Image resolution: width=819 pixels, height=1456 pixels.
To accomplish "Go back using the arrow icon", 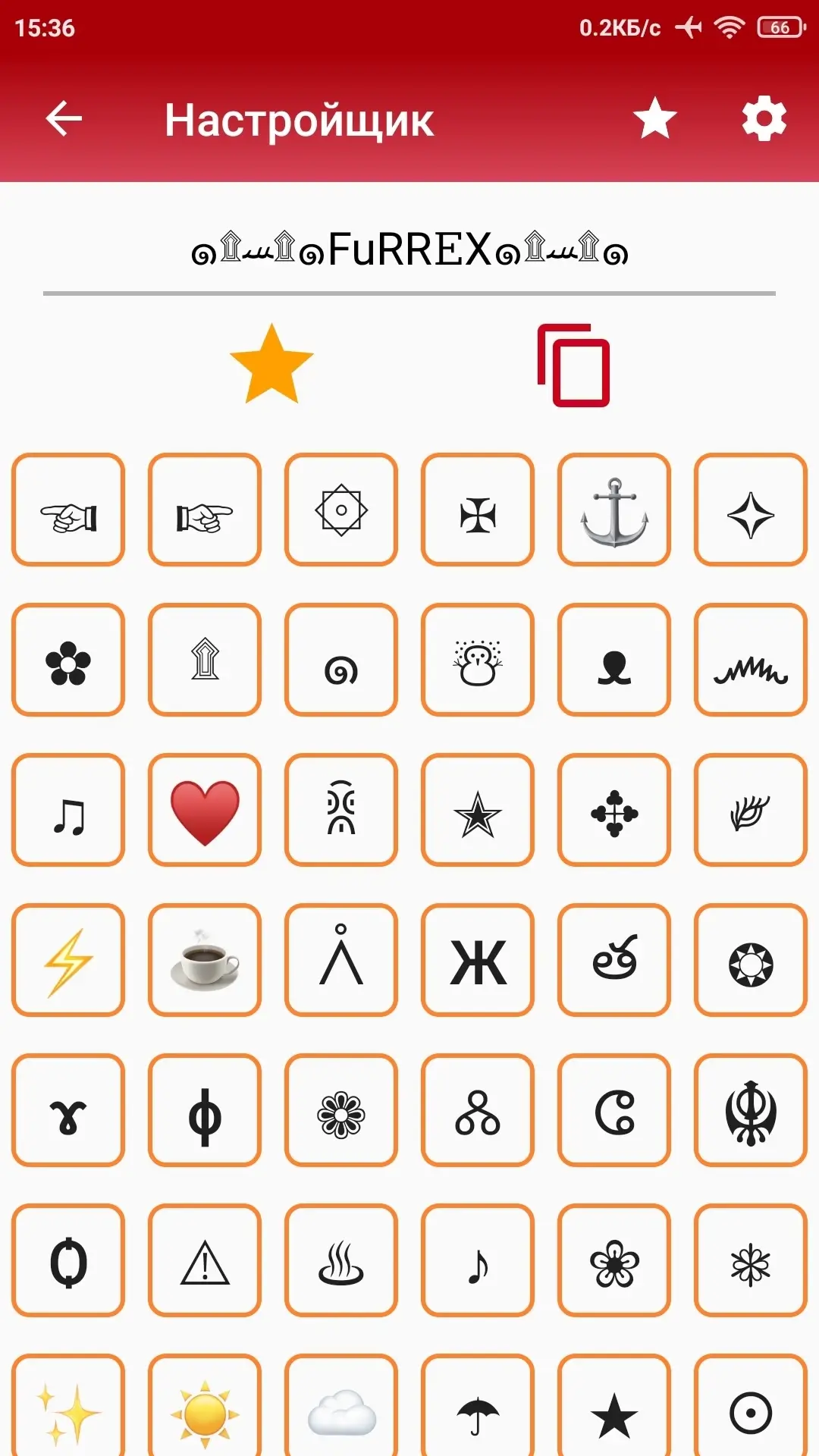I will [64, 119].
